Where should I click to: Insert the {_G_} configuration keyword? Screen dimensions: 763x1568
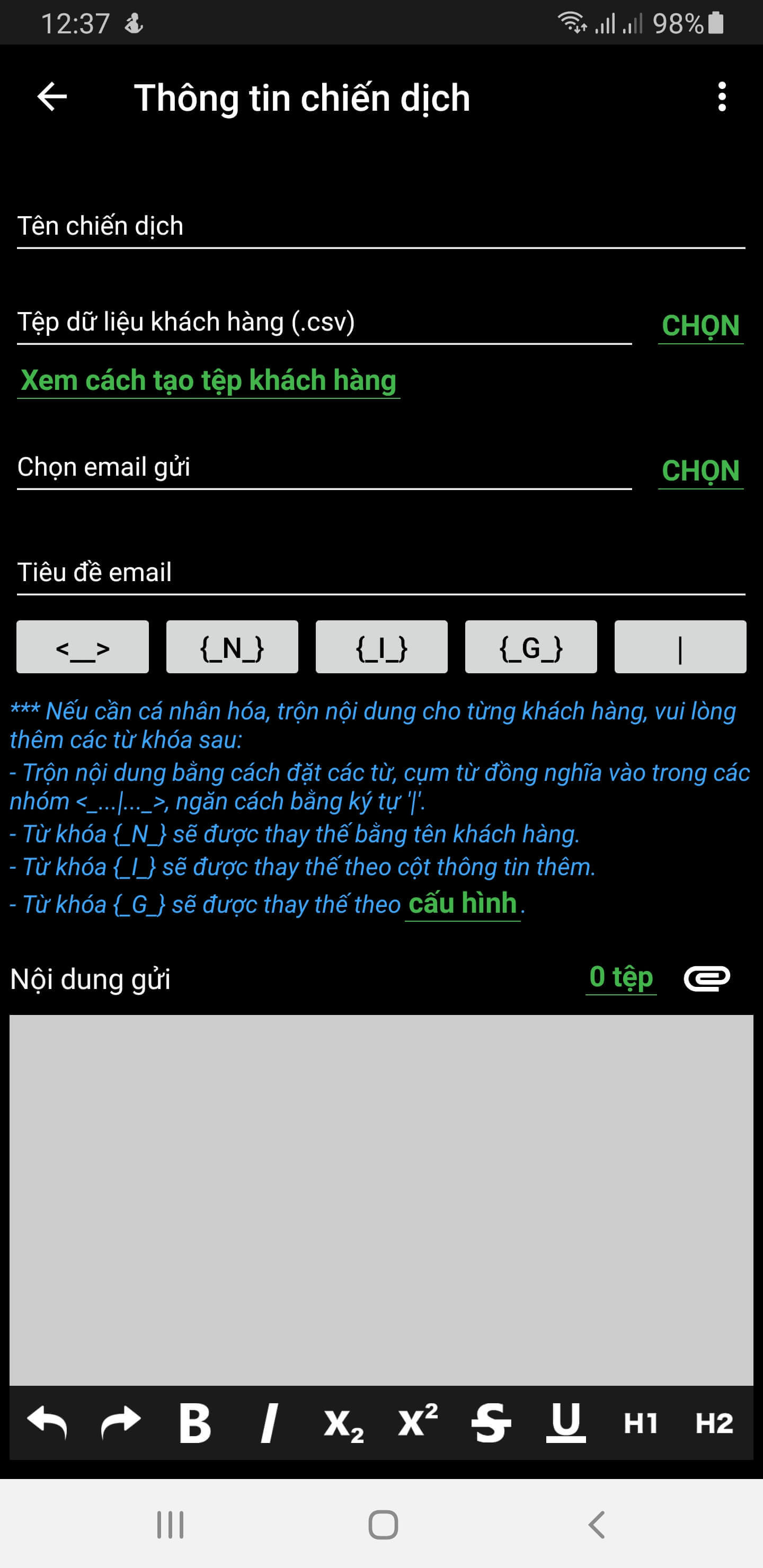[530, 647]
